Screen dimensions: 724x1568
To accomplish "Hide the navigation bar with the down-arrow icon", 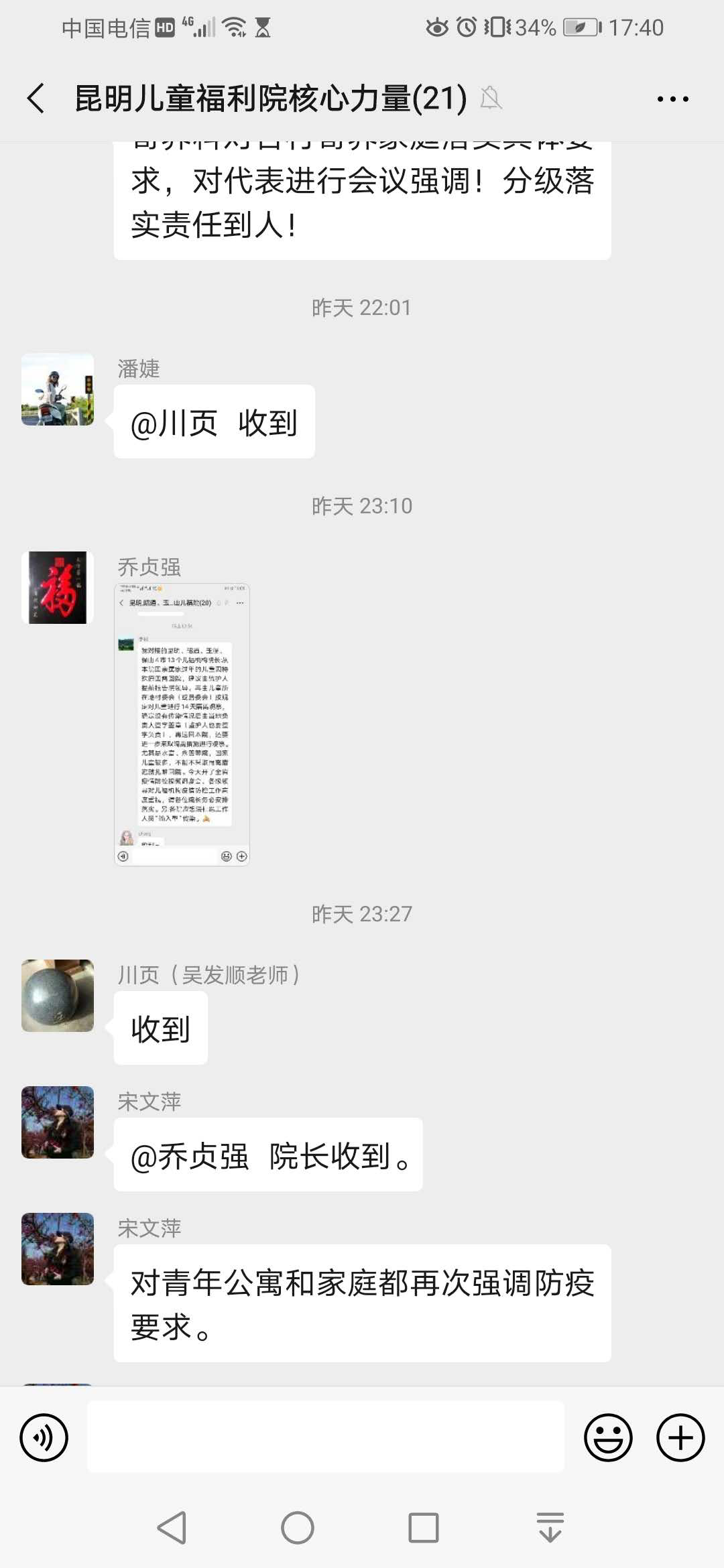I will pos(550,1528).
